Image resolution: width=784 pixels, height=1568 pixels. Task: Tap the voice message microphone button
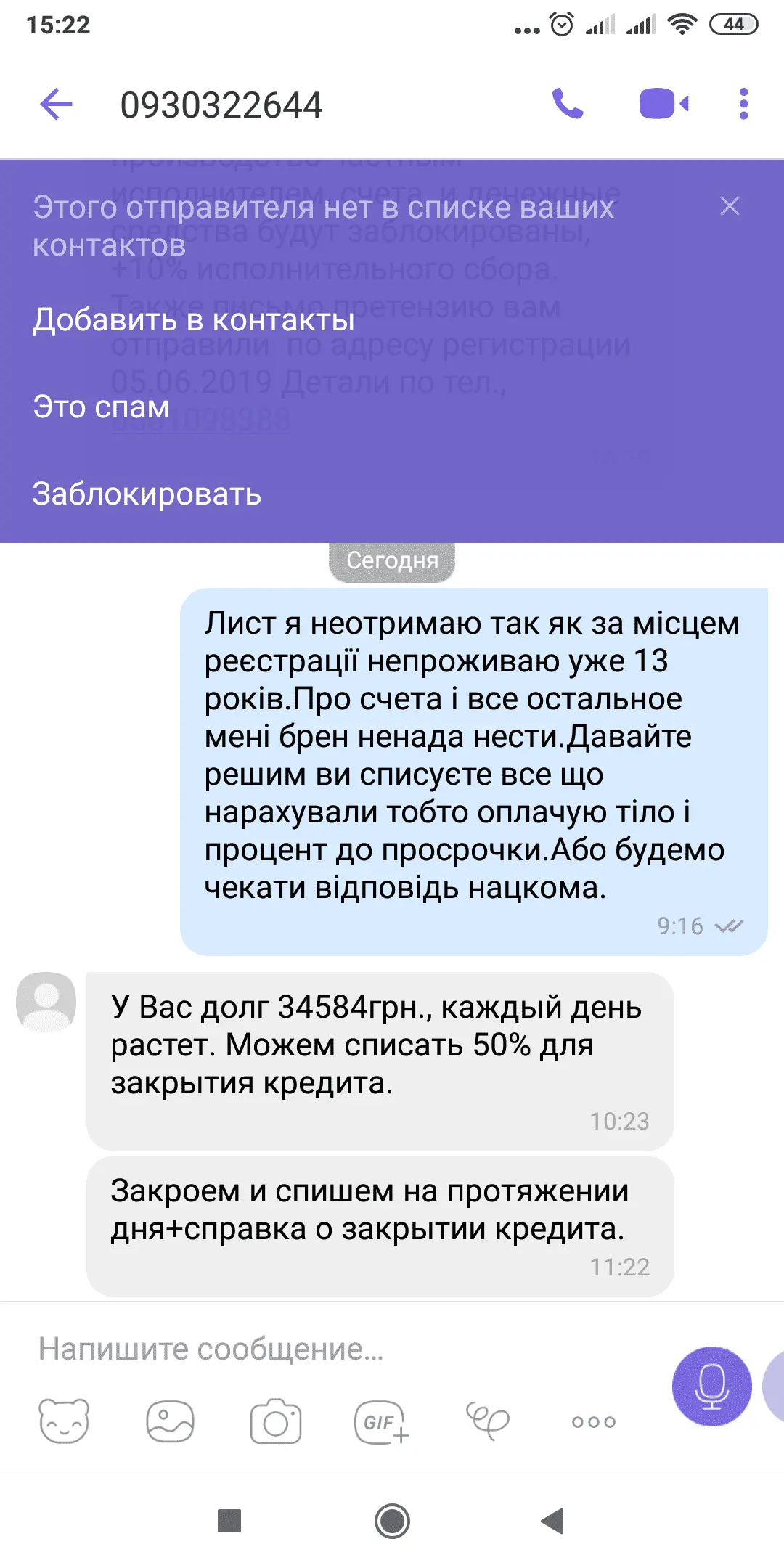click(x=711, y=1386)
